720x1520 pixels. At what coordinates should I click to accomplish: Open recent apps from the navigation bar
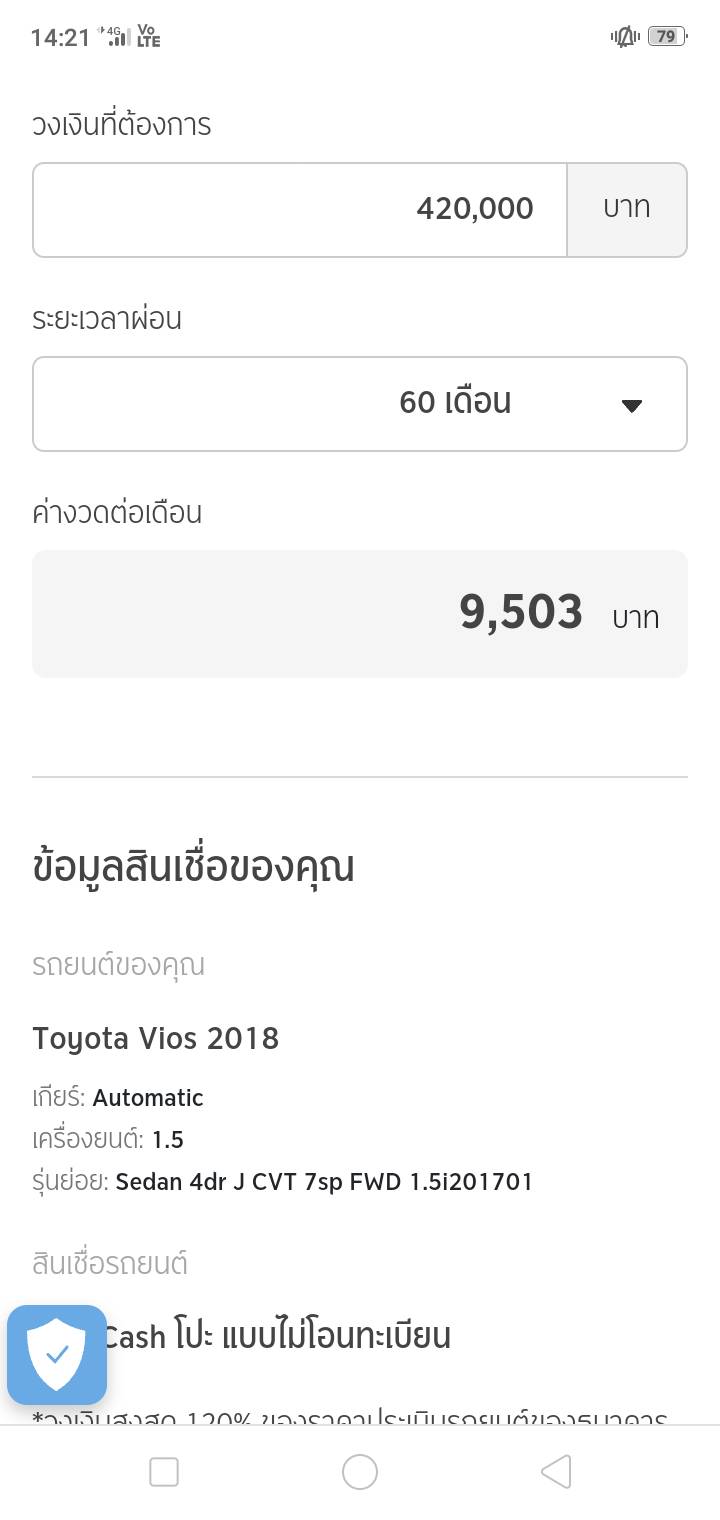point(164,1472)
